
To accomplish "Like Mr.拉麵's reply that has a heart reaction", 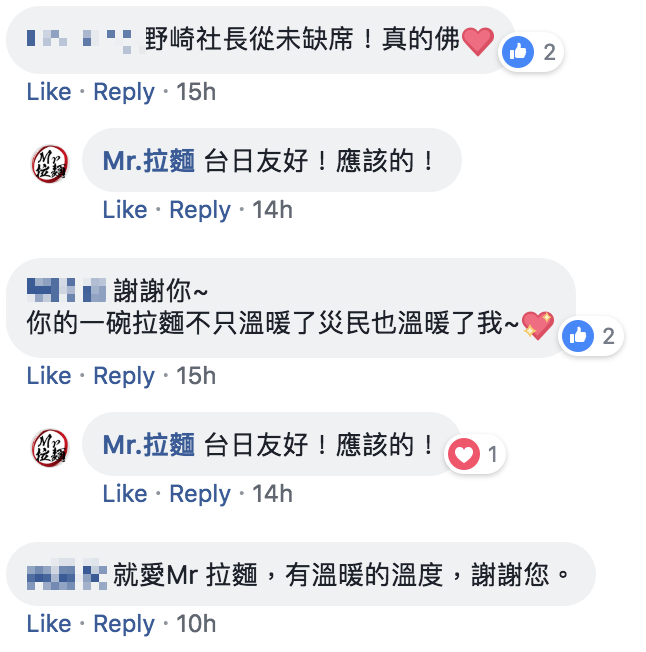I will [125, 494].
